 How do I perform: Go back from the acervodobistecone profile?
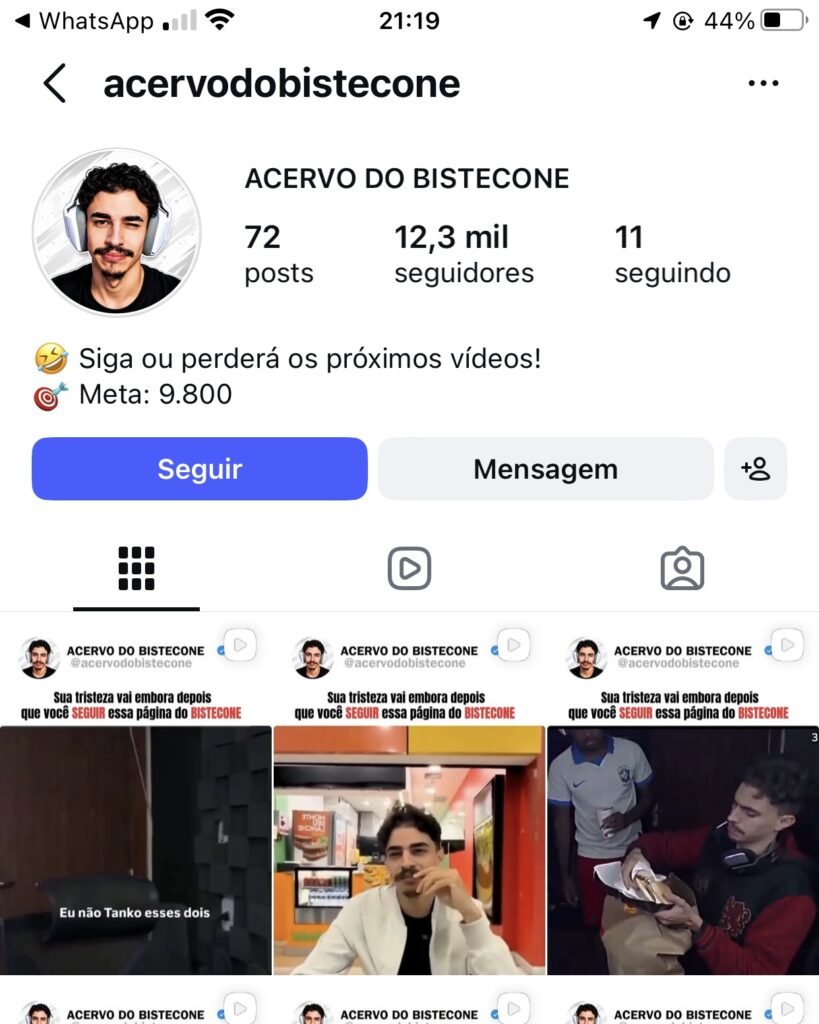tap(55, 84)
